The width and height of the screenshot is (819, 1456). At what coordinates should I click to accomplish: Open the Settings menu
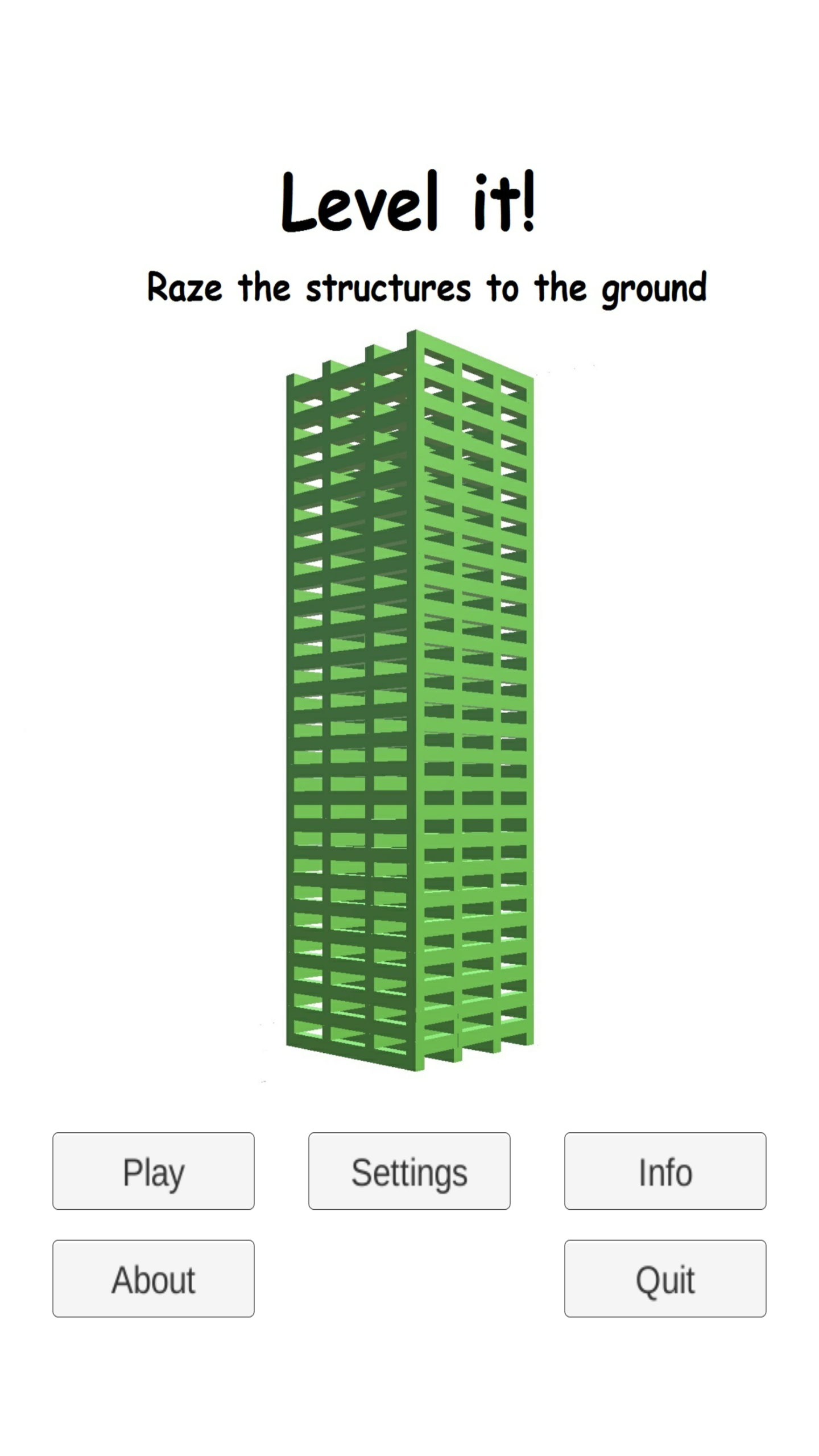tap(409, 1171)
